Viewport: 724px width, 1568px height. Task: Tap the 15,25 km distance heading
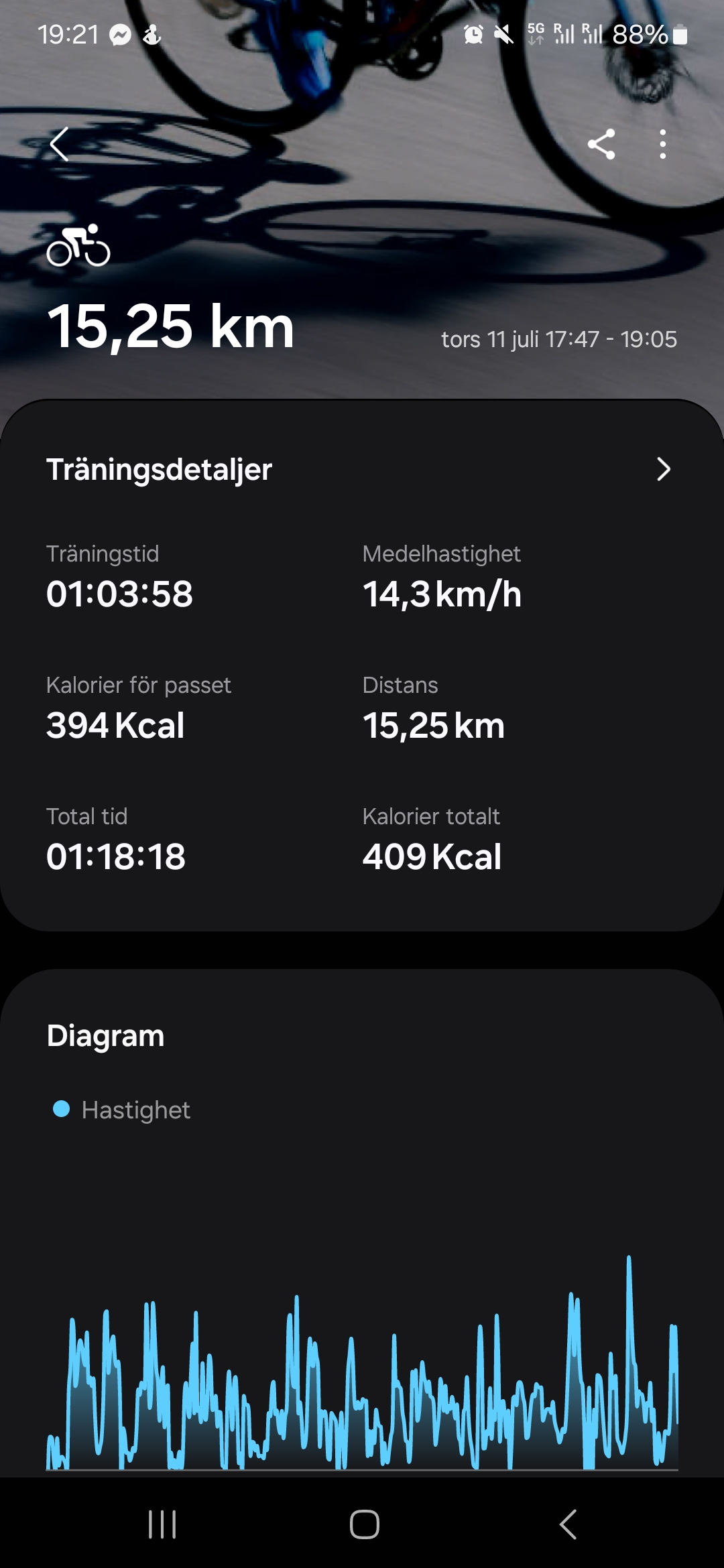171,326
